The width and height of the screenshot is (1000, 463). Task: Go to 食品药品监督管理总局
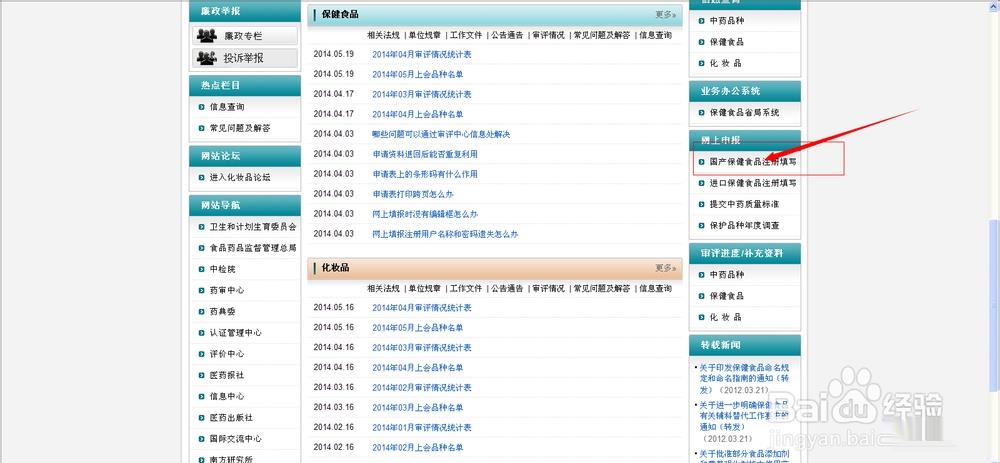click(x=253, y=248)
